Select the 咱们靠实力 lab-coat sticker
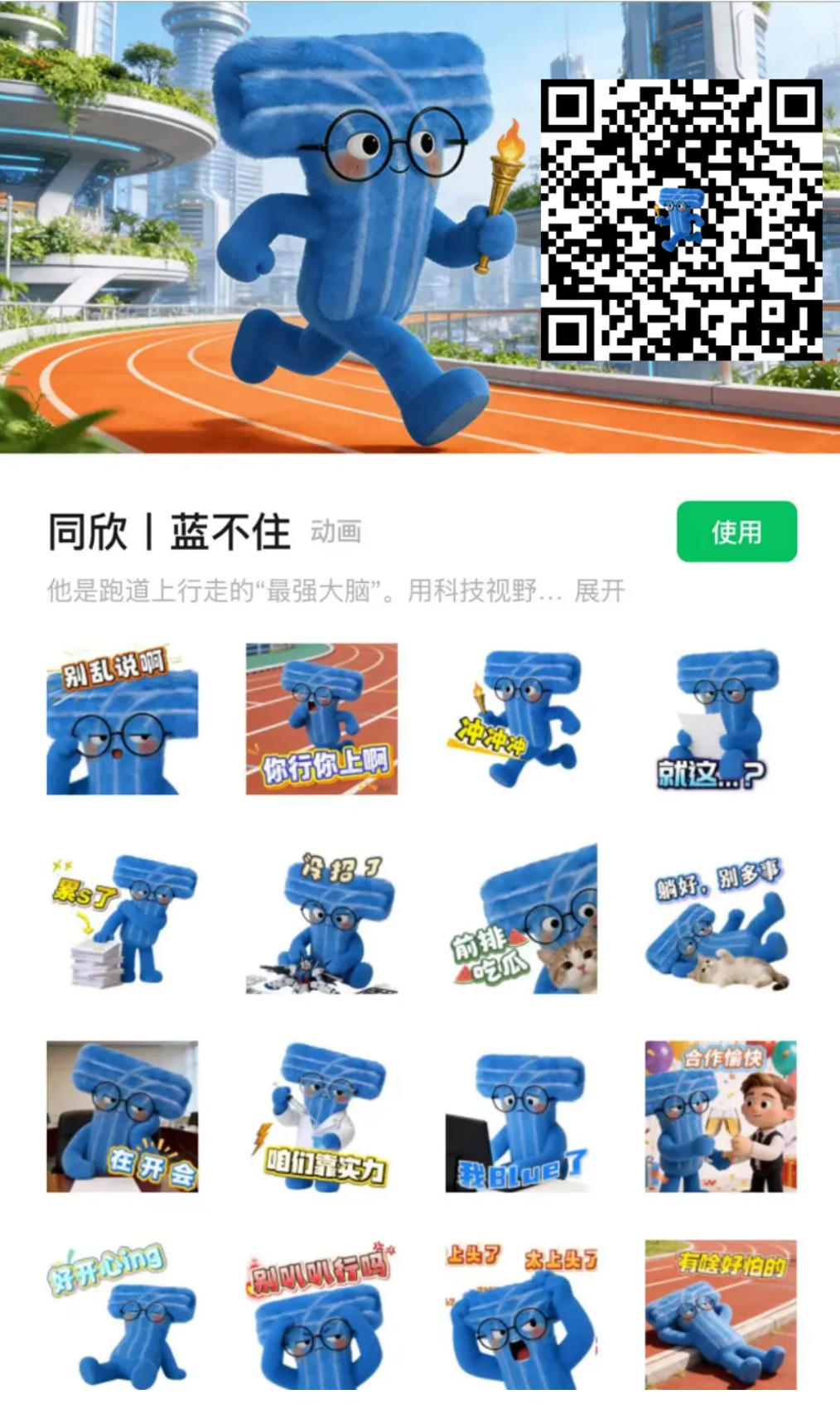This screenshot has width=840, height=1404. 321,1118
